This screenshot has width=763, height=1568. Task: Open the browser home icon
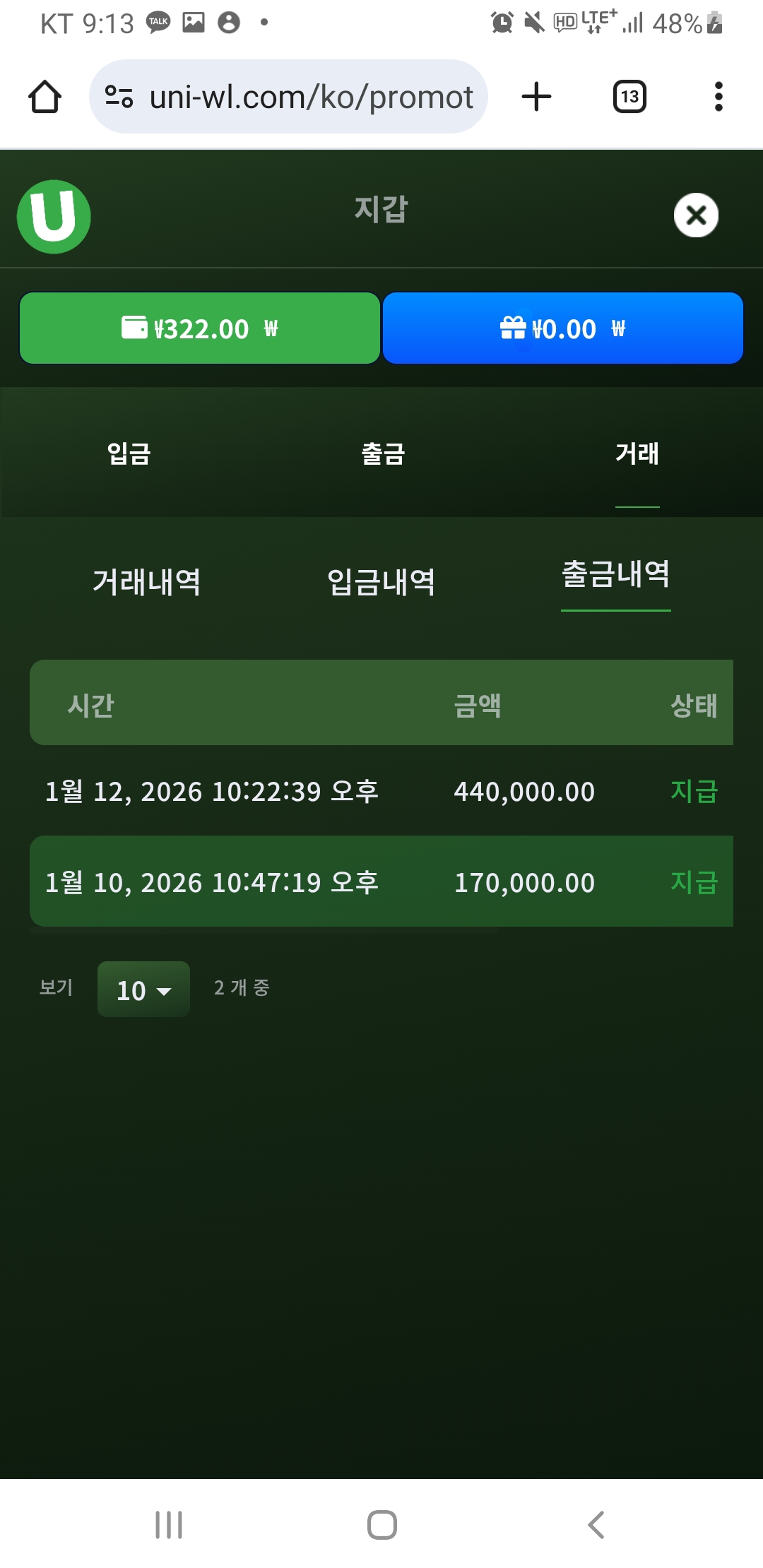[45, 97]
